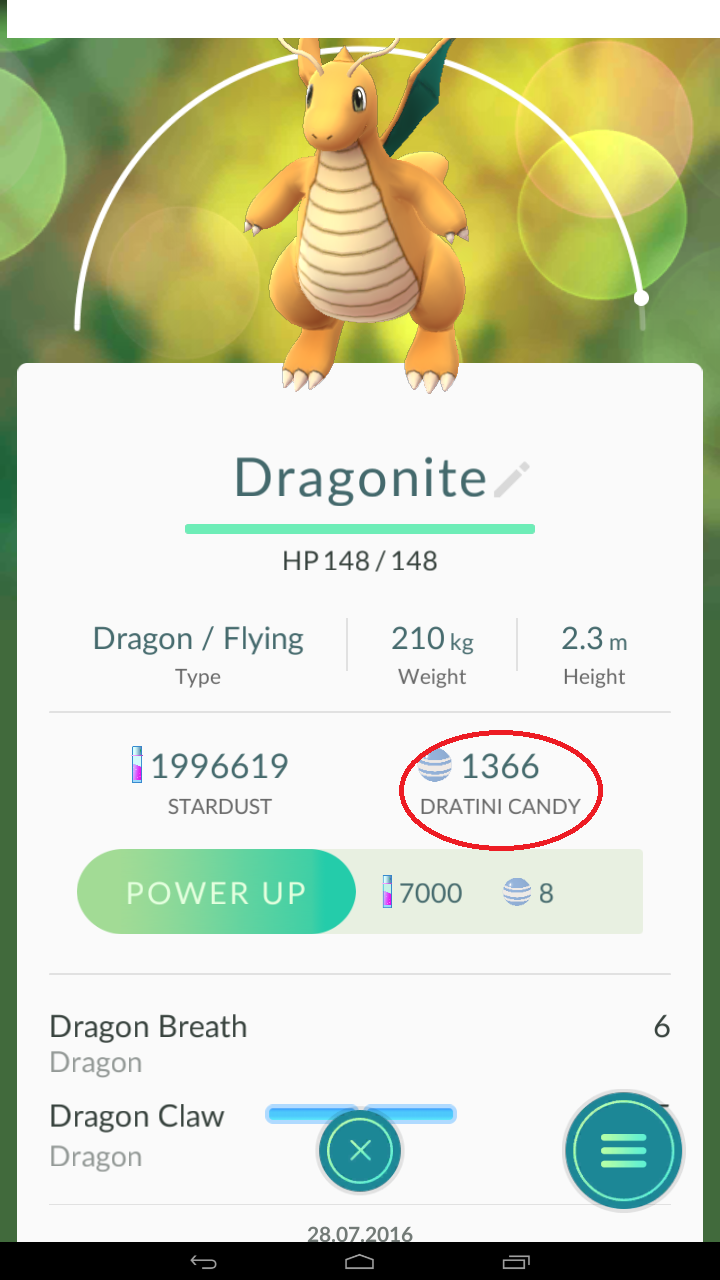The image size is (720, 1280).
Task: Open the recent apps overview
Action: [x=516, y=1261]
